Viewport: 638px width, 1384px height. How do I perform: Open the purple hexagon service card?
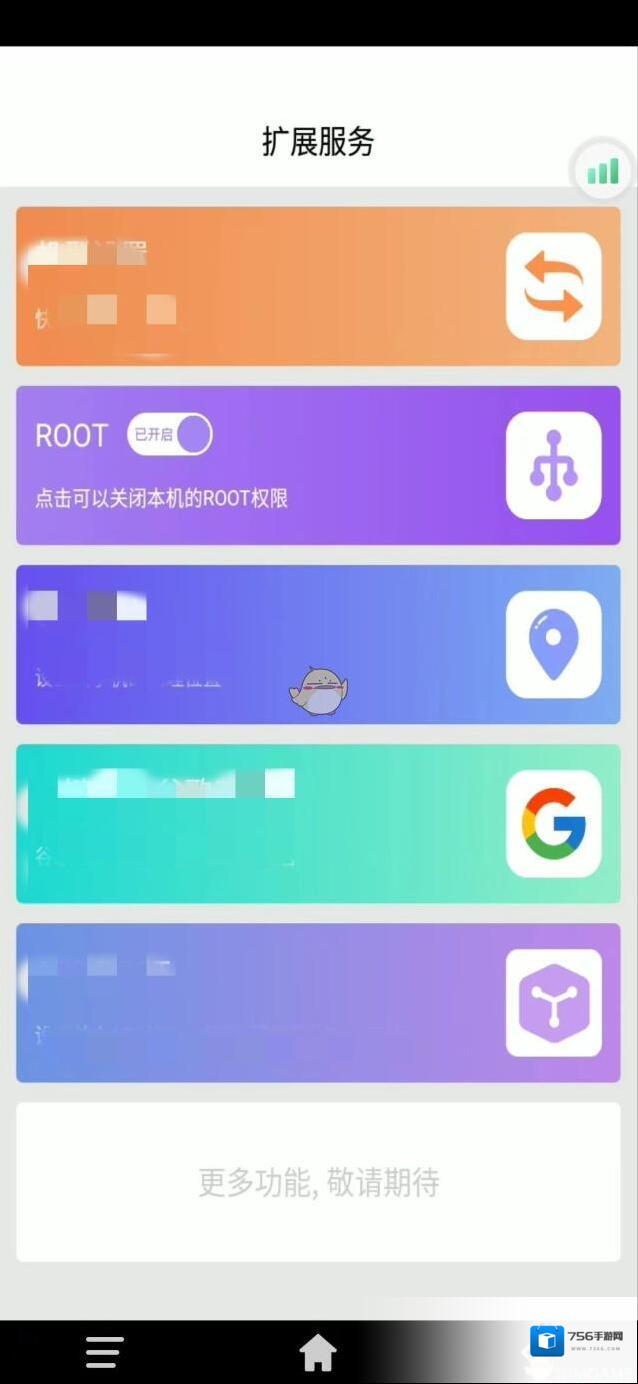[553, 1003]
